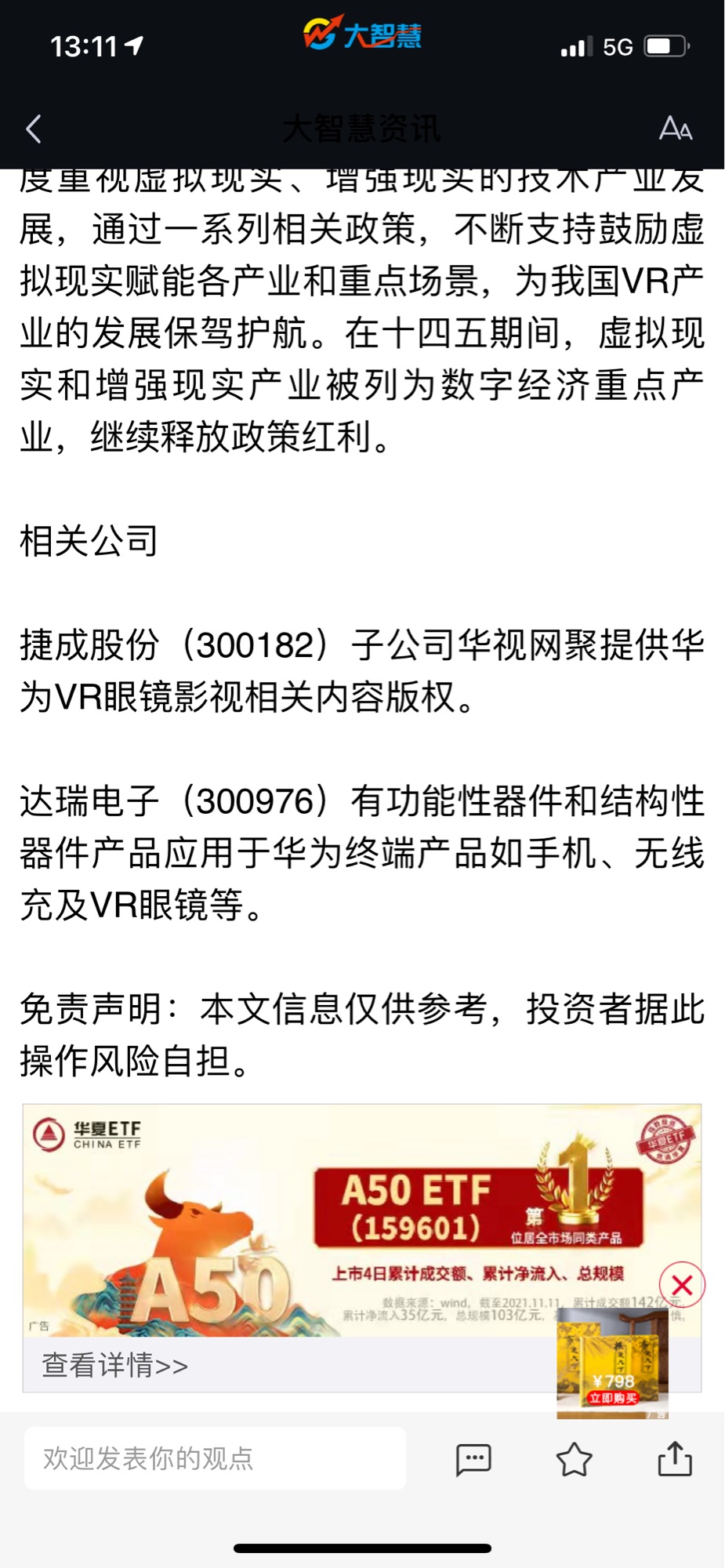
Task: Dismiss the floating ad with the red X
Action: pos(682,1285)
